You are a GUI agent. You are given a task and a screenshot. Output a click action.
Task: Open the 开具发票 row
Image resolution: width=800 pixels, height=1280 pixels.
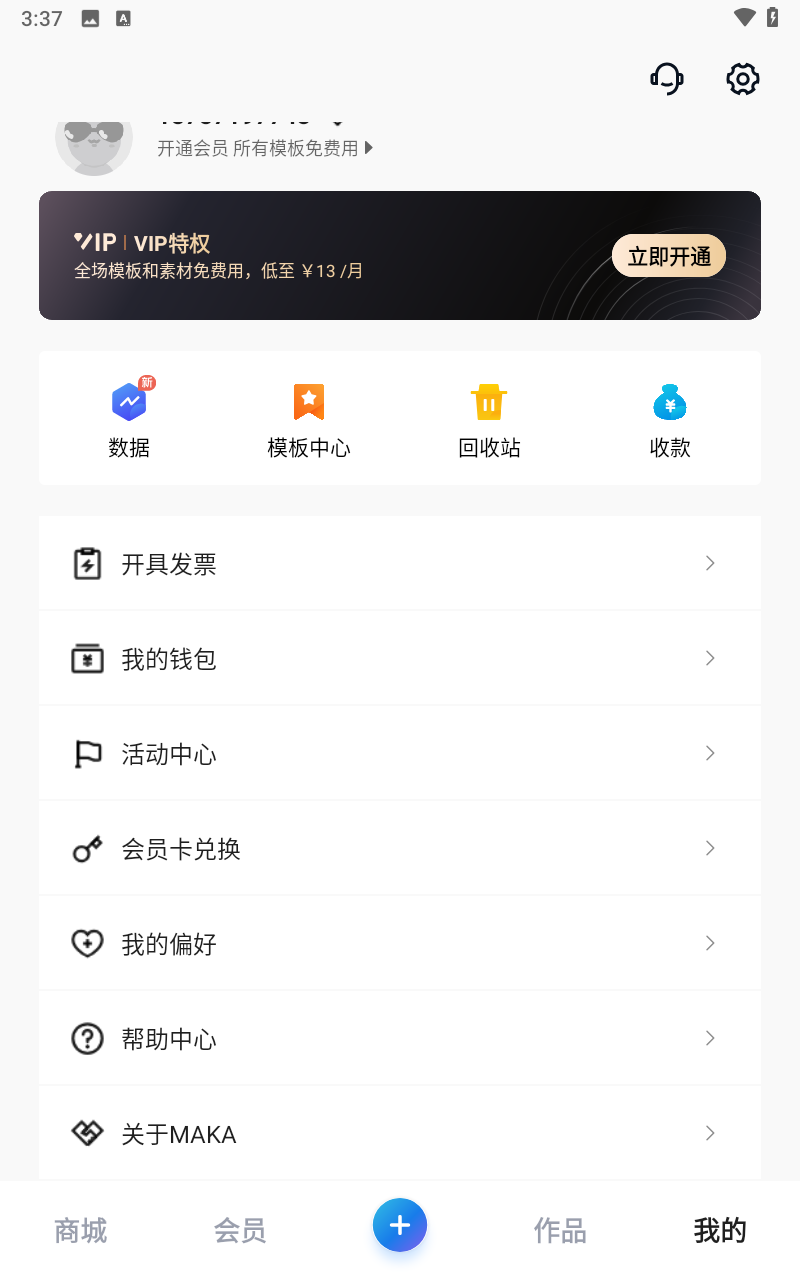[400, 564]
